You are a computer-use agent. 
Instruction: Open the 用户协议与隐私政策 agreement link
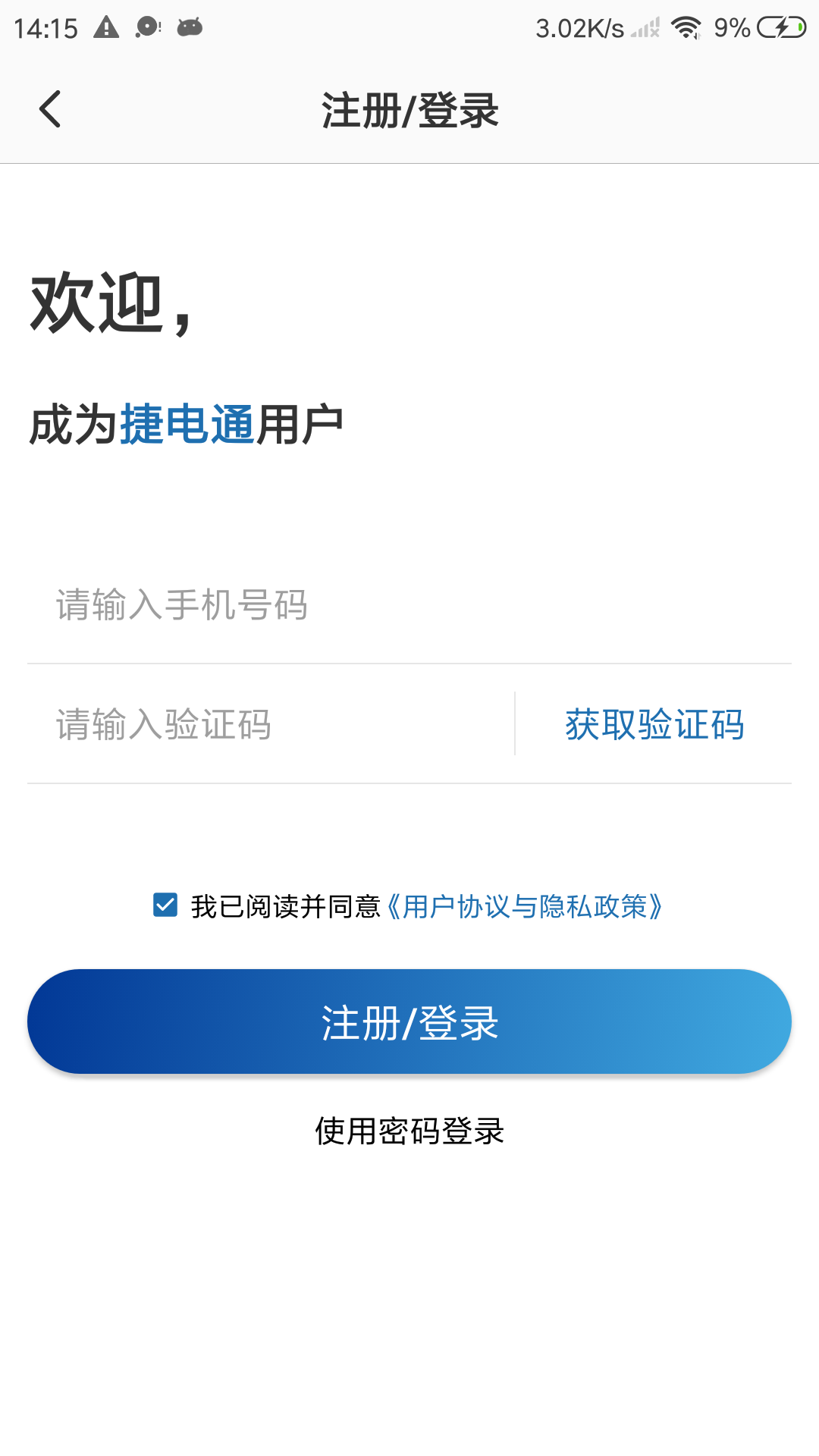[526, 905]
